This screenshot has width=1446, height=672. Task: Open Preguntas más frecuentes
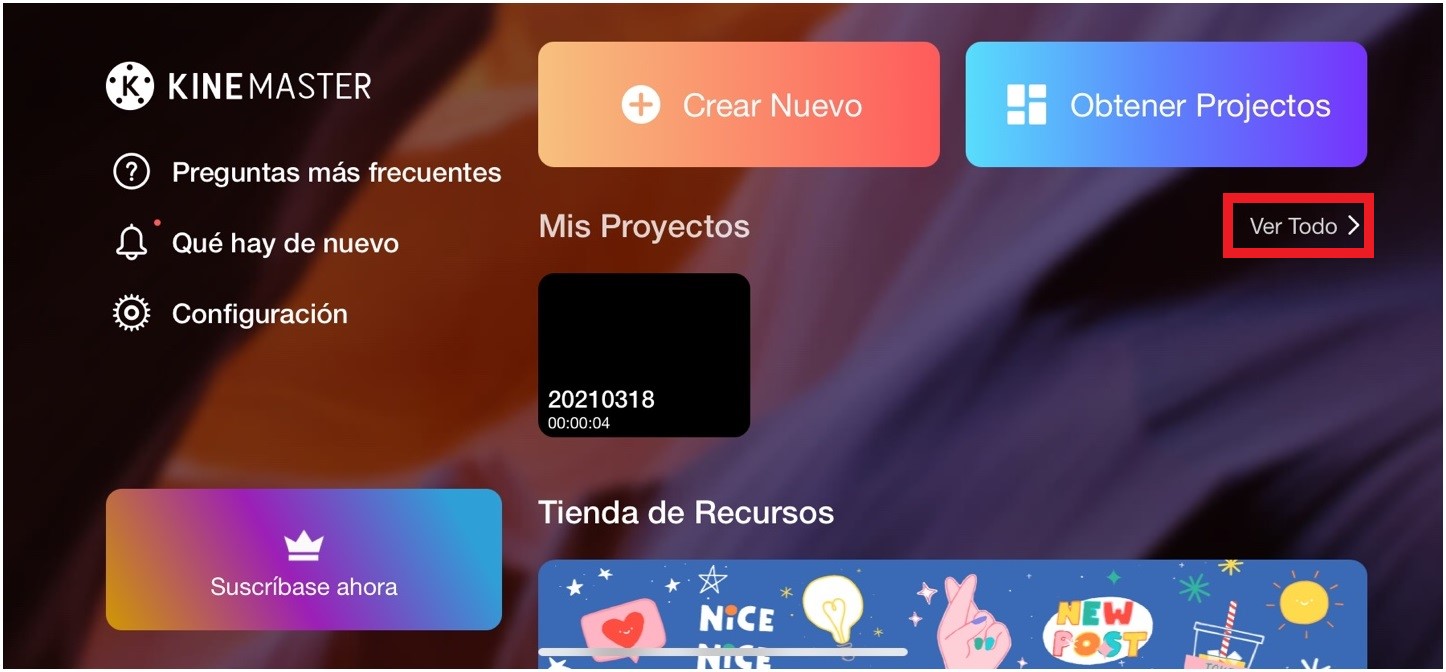coord(307,173)
